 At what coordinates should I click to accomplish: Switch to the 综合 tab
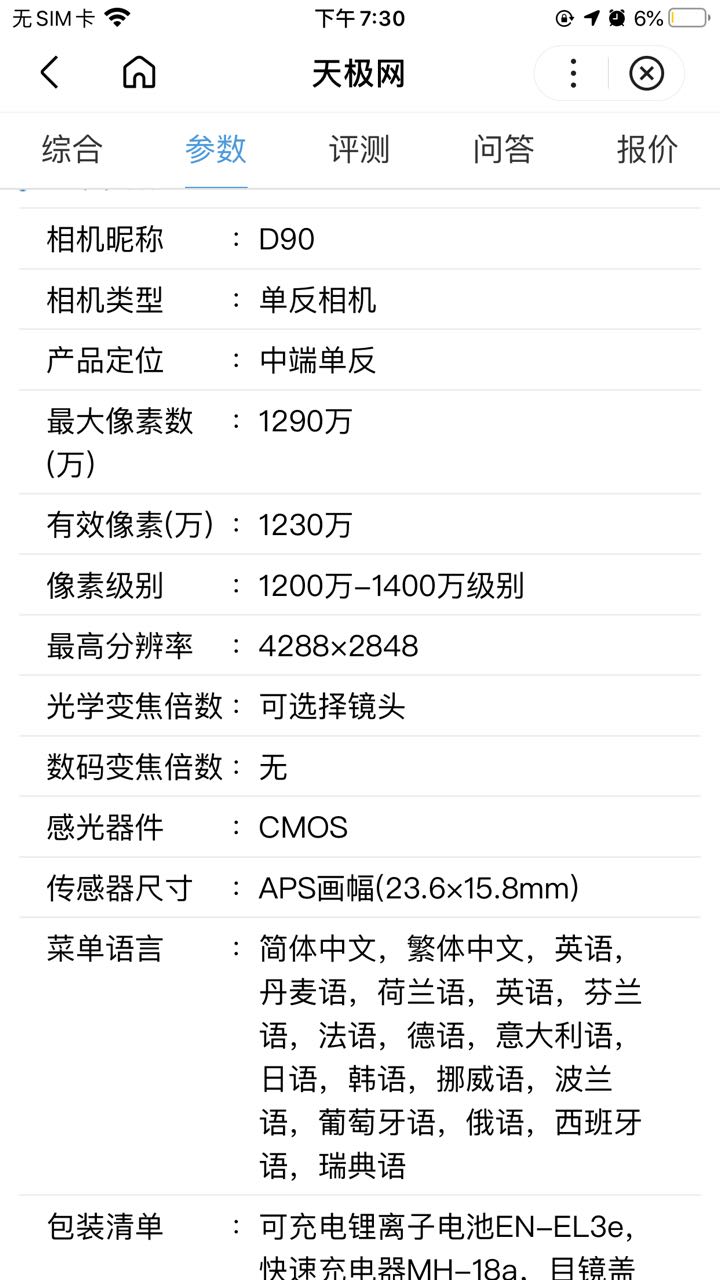coord(72,150)
